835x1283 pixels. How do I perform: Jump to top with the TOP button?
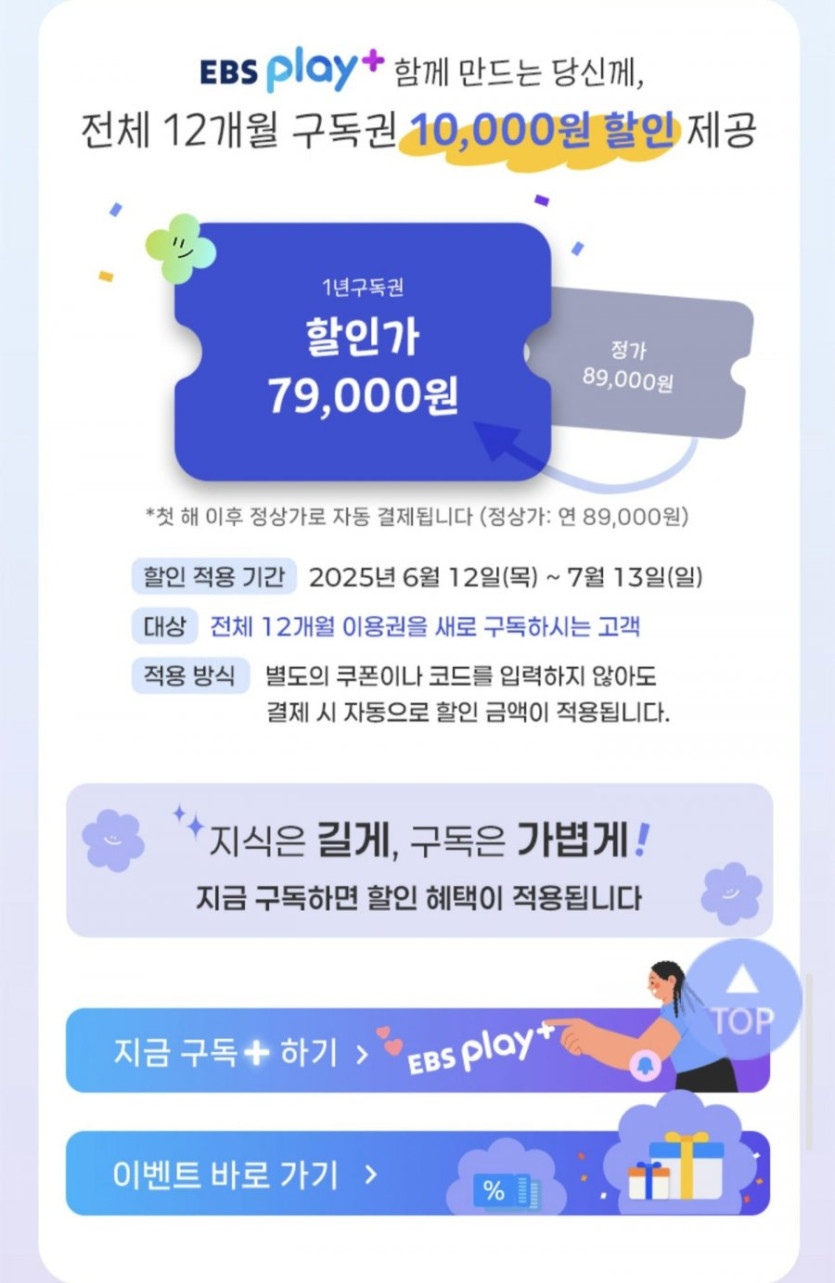click(x=742, y=1000)
